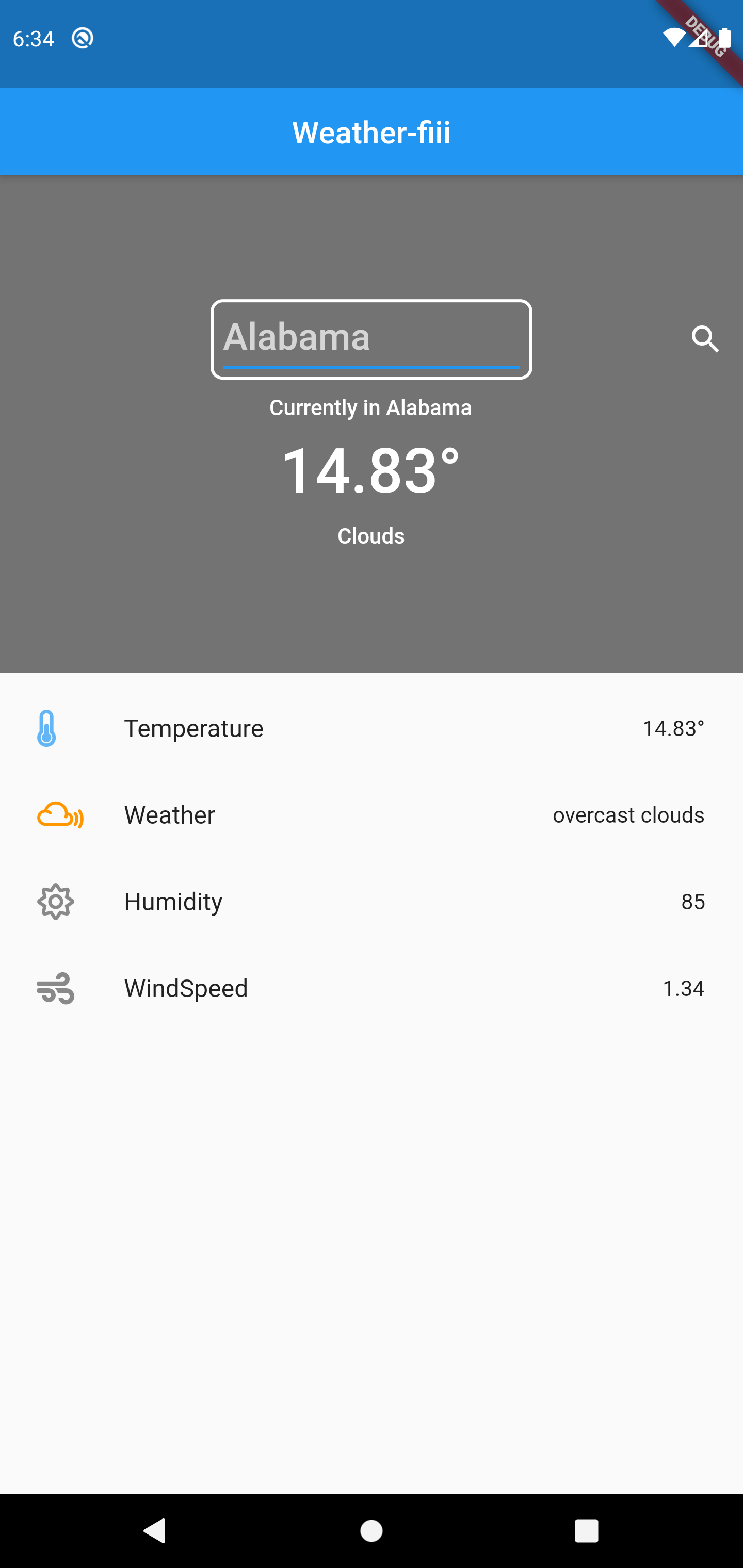Click the Wi-Fi icon in the status bar

pos(673,38)
